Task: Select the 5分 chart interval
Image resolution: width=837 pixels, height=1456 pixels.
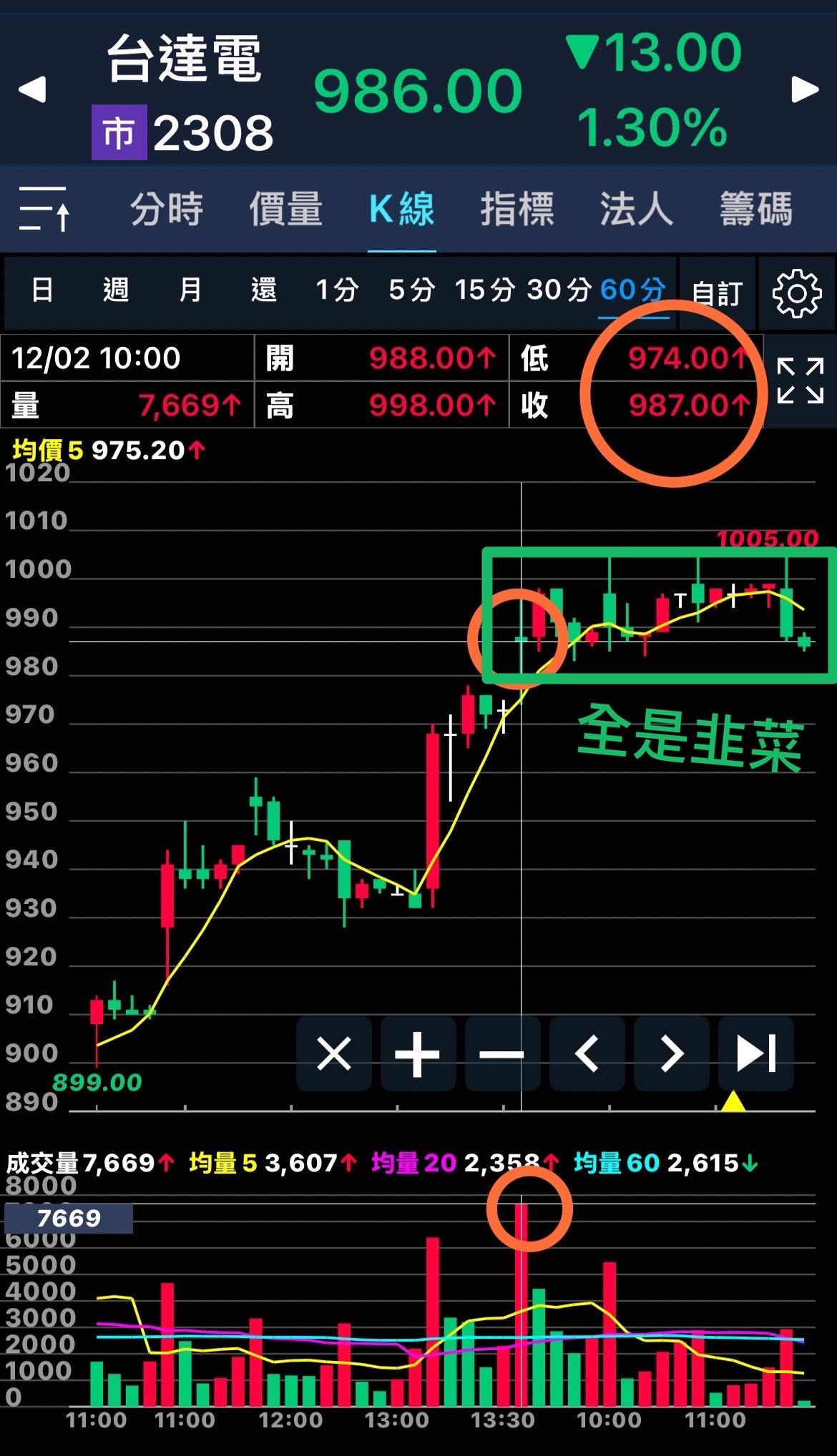Action: (411, 290)
